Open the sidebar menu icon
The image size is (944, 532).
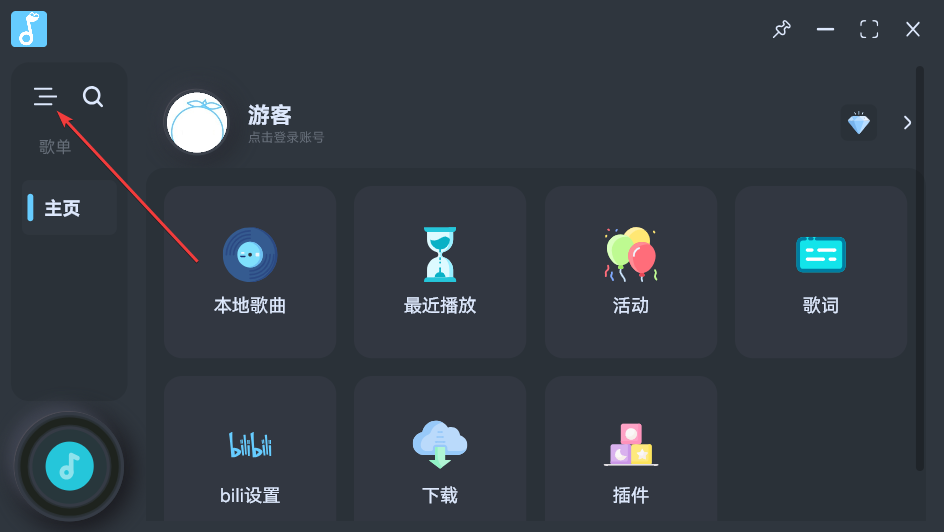45,96
